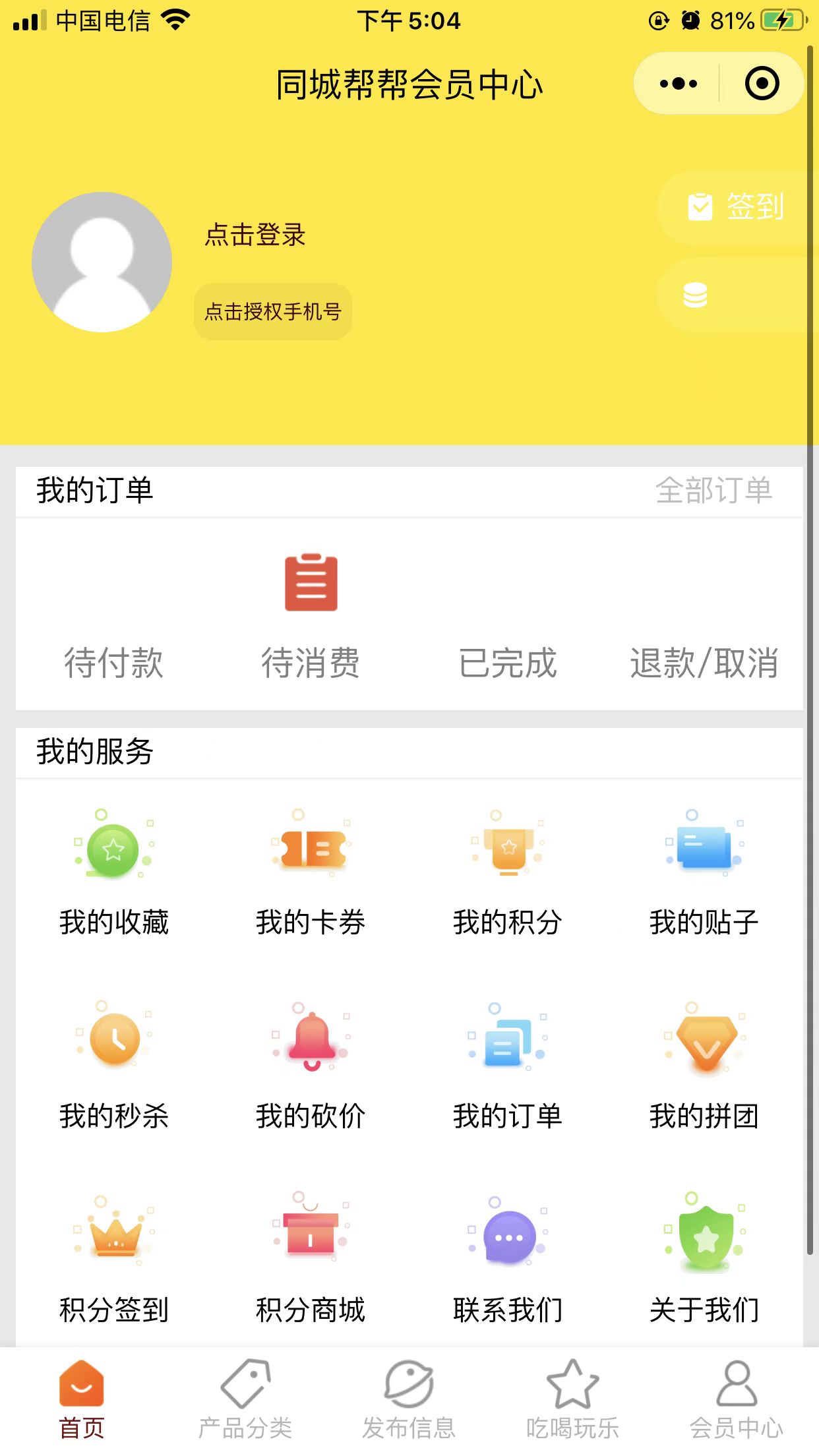
Task: Open 我的收藏 favorites
Action: 113,870
